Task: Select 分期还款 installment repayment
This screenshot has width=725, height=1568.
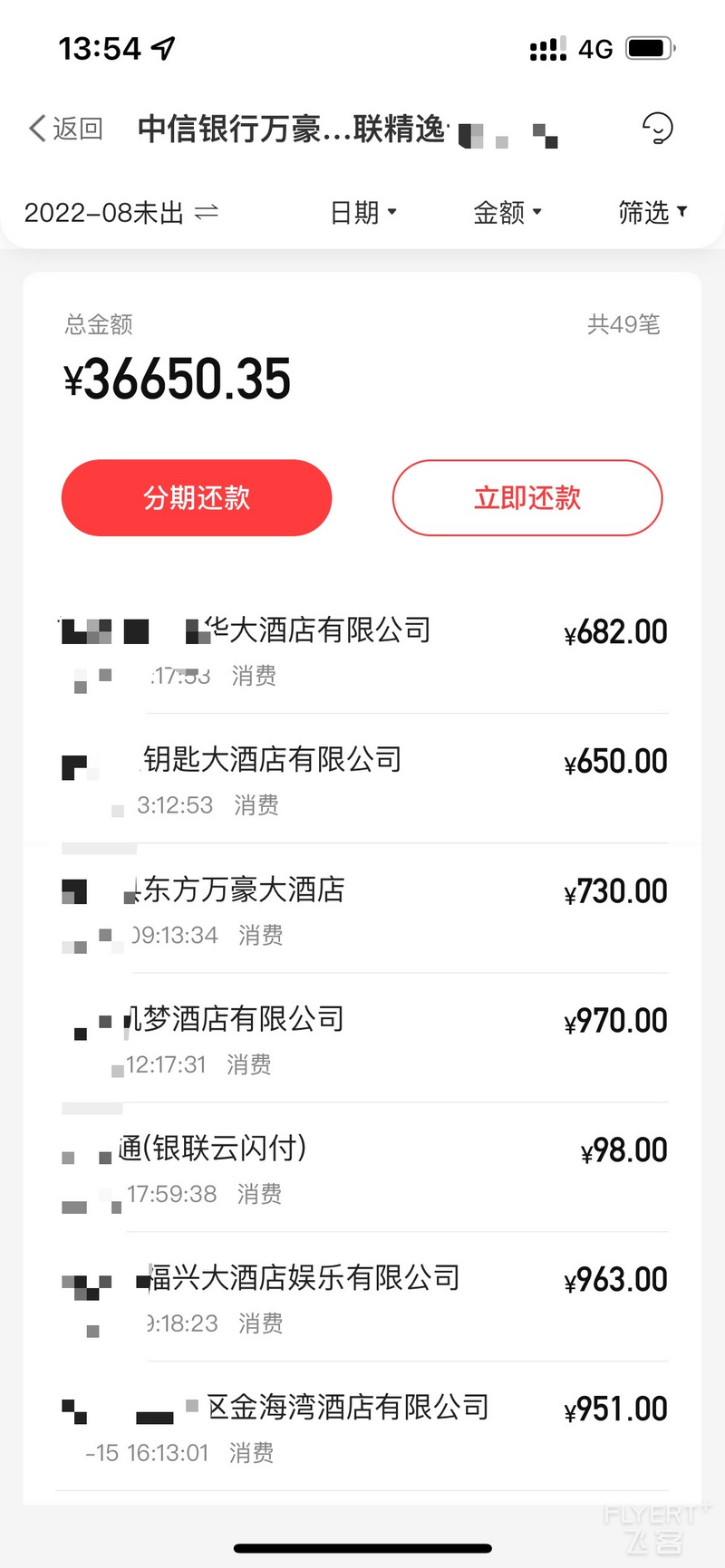Action: [x=197, y=497]
